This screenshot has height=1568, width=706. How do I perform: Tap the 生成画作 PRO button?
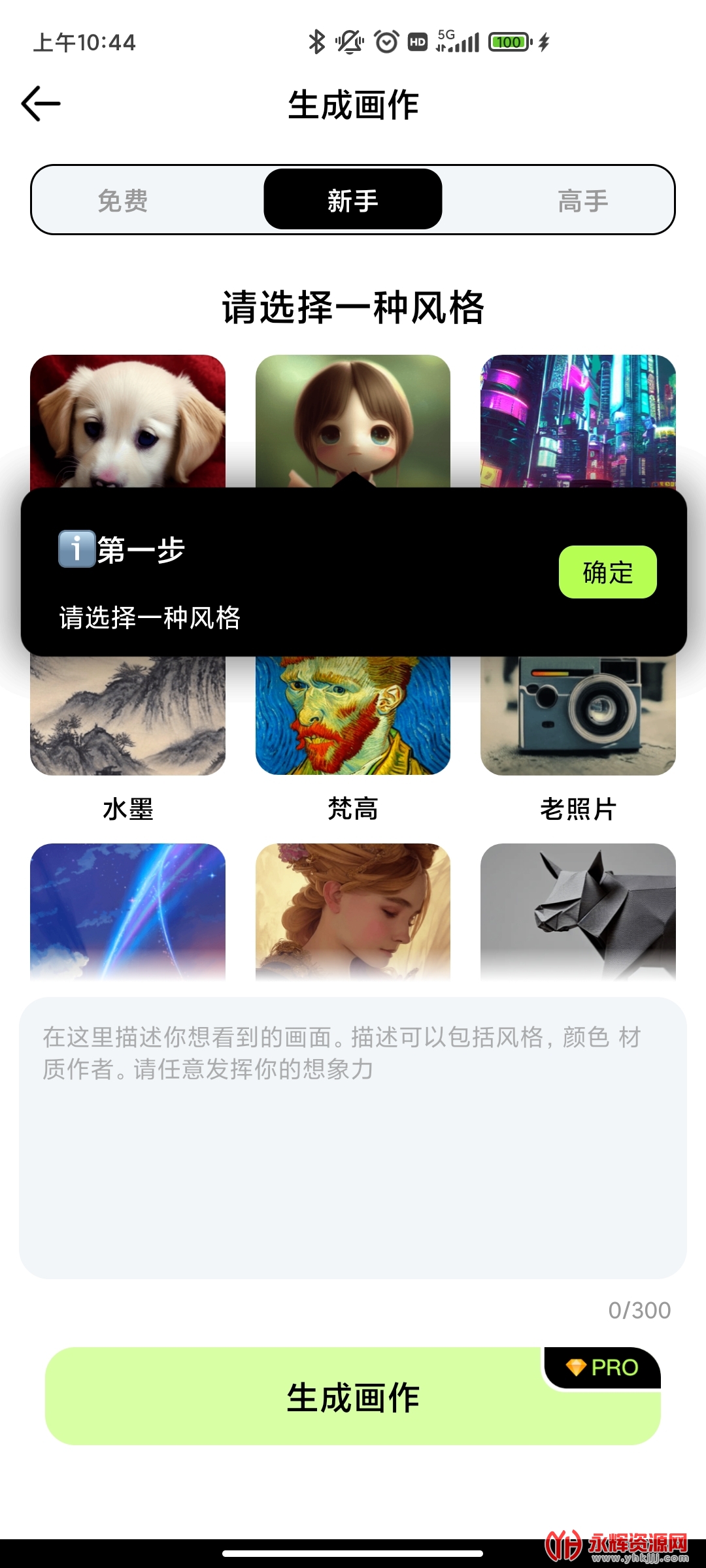[353, 1397]
